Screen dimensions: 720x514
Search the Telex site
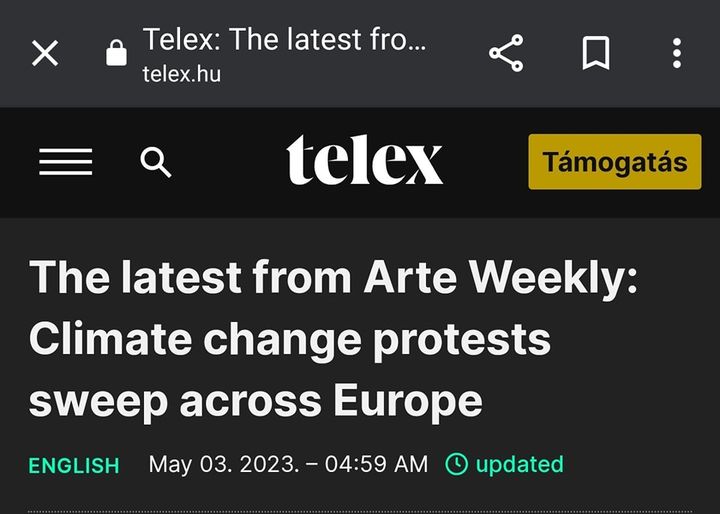tap(156, 162)
